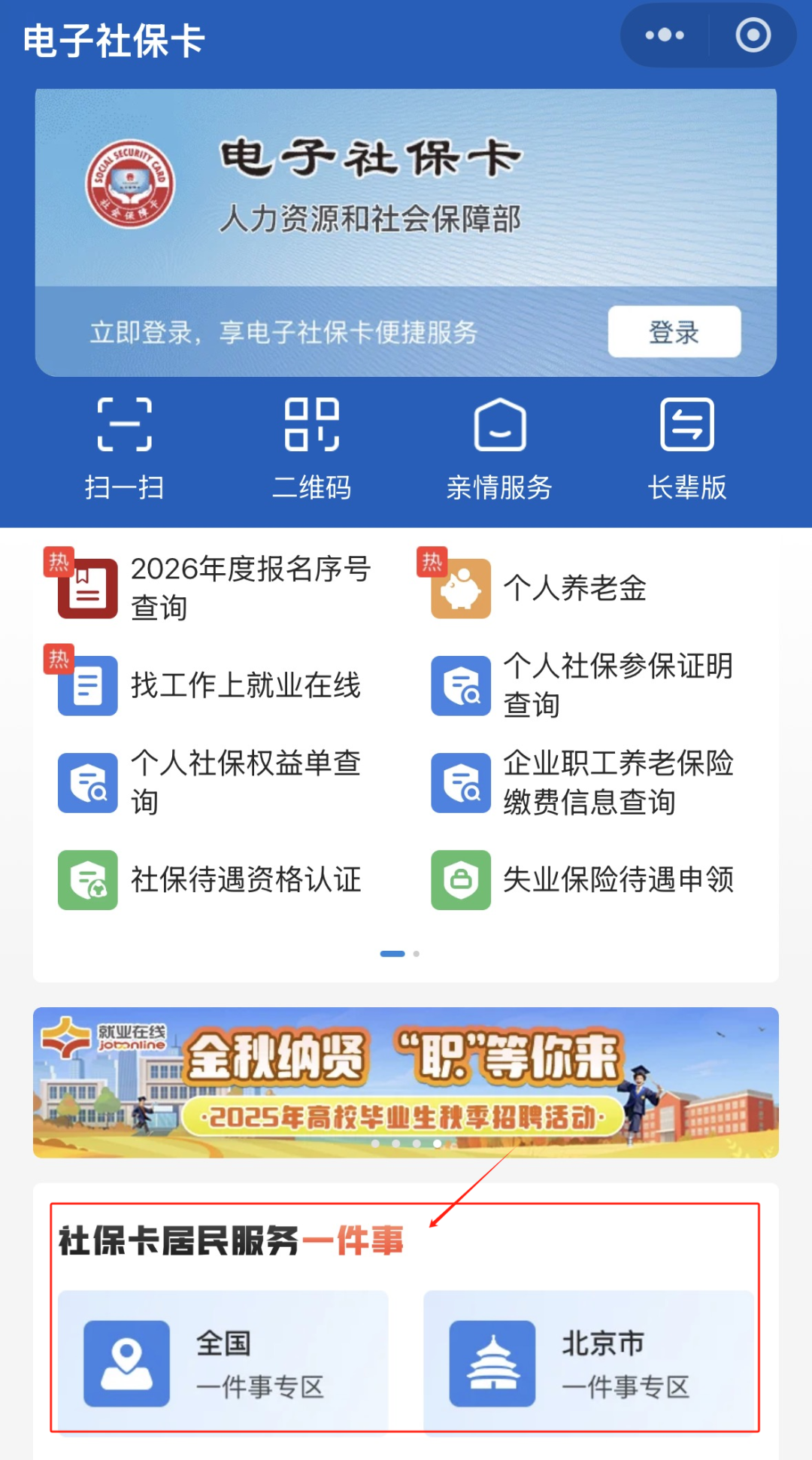Viewport: 812px width, 1460px height.
Task: Close the mini program with the circle icon
Action: pos(753,35)
